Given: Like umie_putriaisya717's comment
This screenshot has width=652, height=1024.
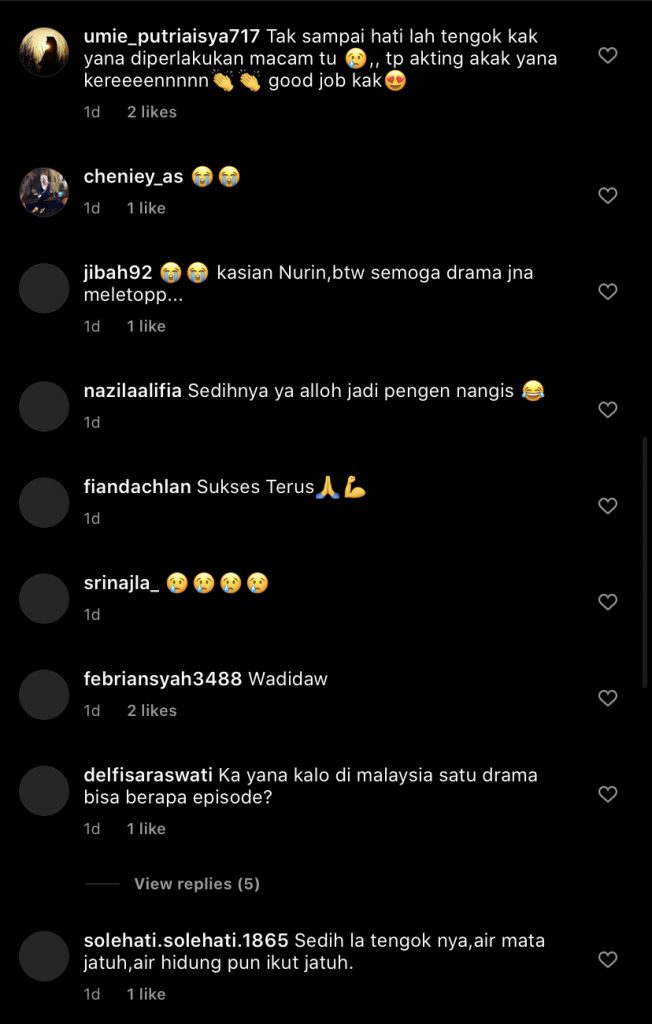Looking at the screenshot, I should (607, 56).
